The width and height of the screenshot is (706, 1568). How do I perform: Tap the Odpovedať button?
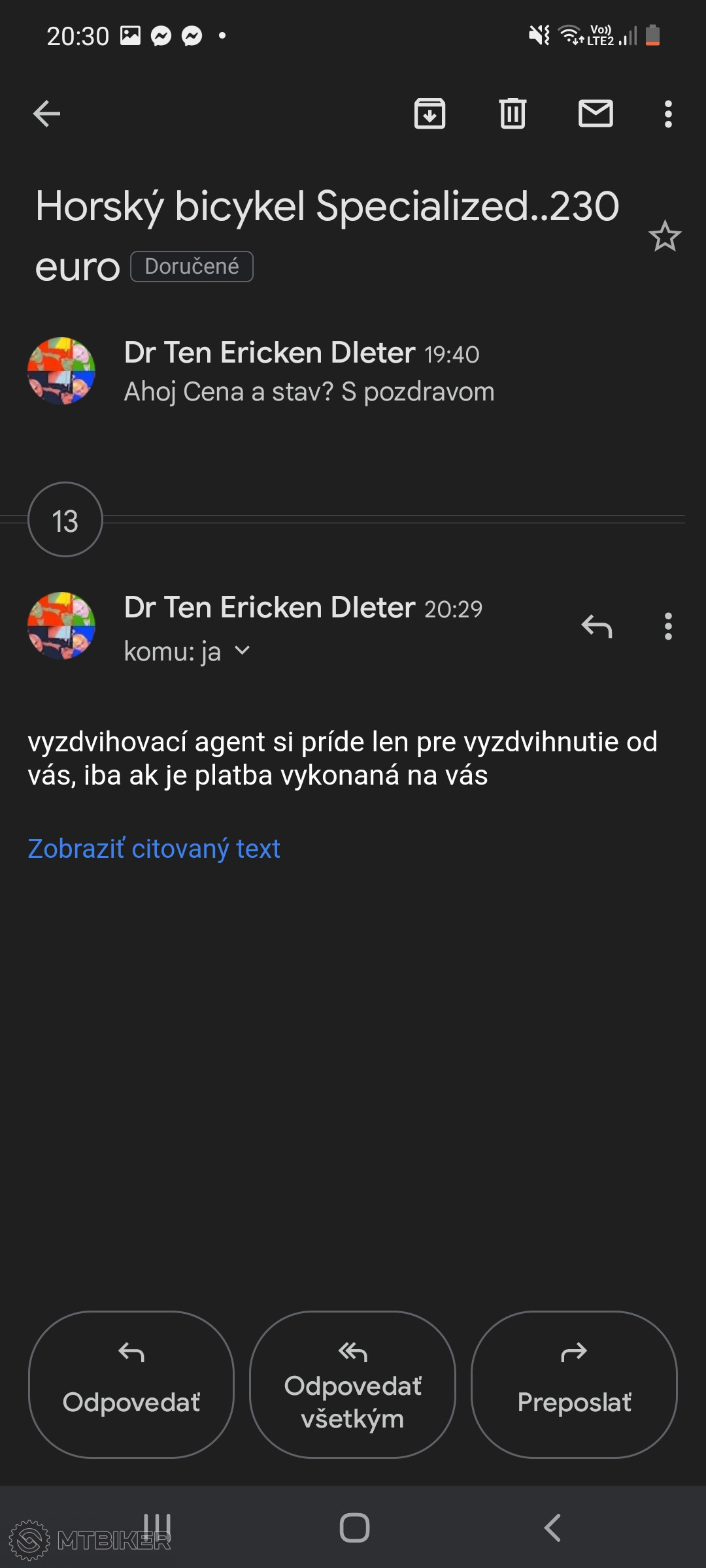click(131, 1384)
